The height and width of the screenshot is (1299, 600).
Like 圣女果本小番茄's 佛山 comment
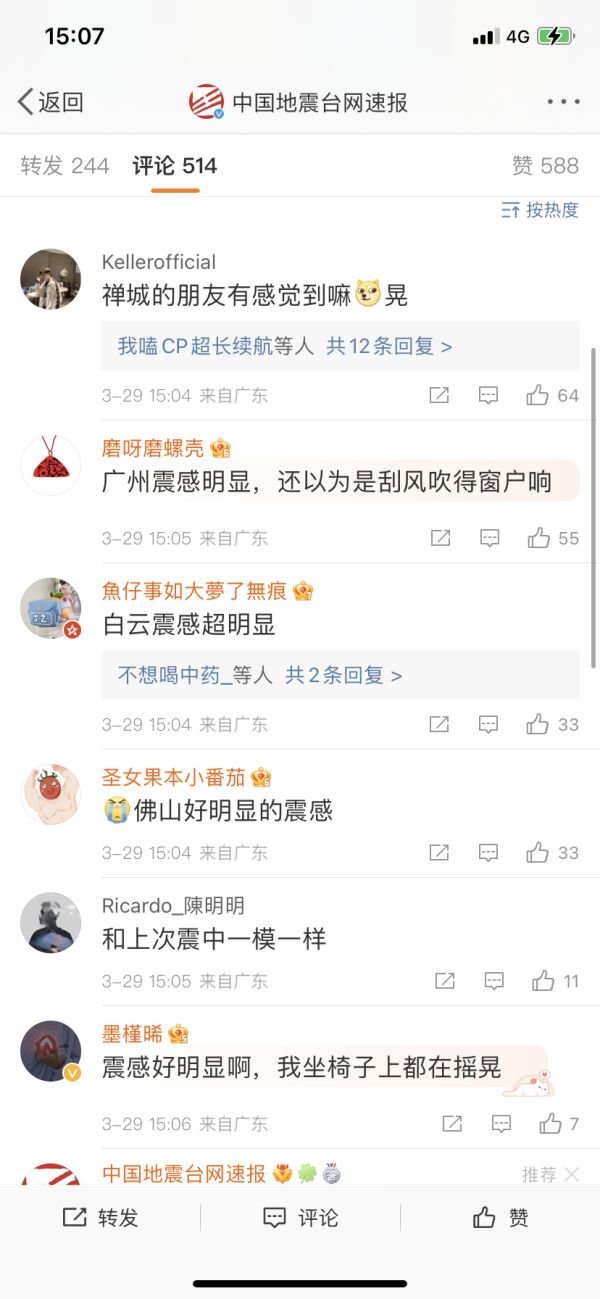[539, 853]
